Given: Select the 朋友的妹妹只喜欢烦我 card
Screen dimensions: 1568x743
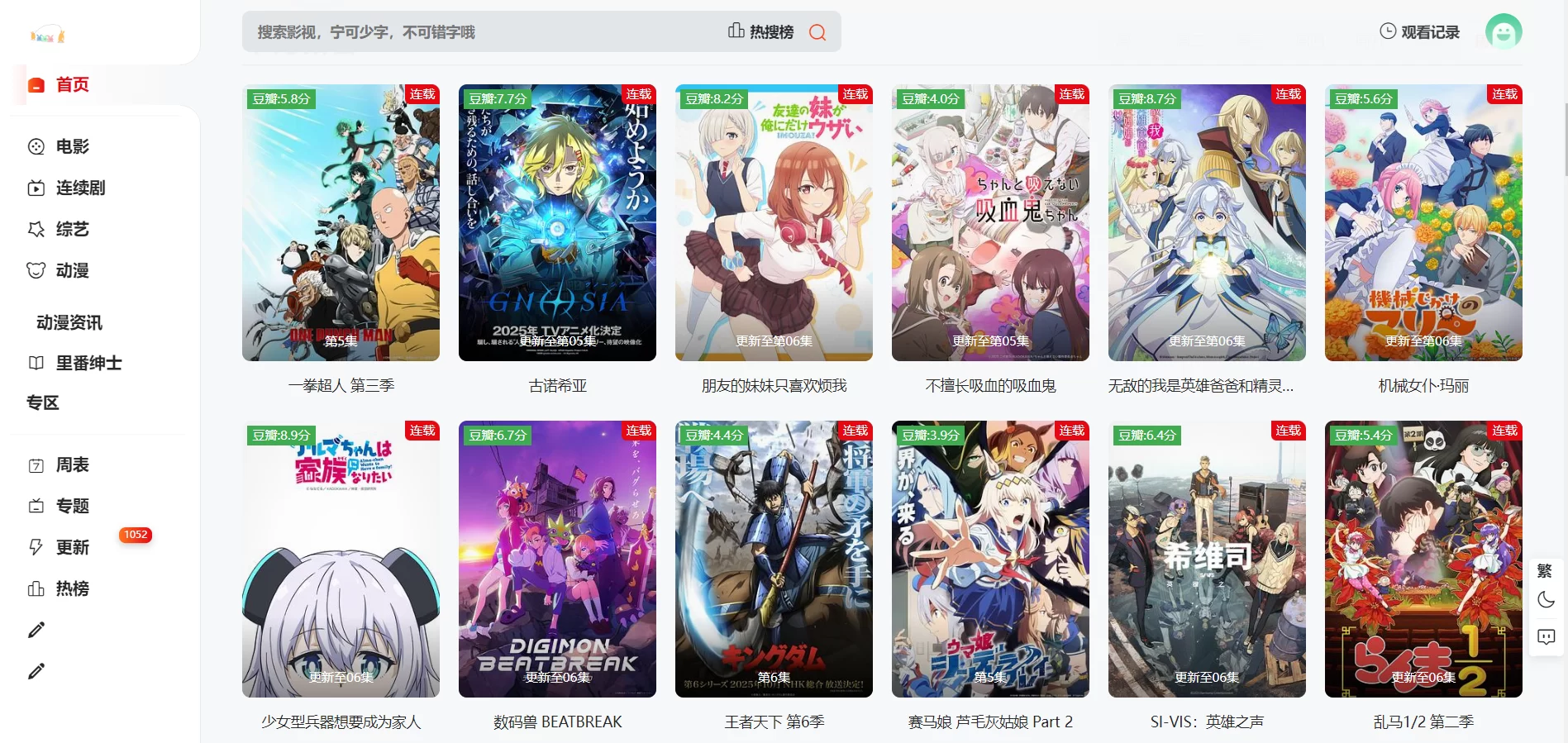Looking at the screenshot, I should 774,223.
